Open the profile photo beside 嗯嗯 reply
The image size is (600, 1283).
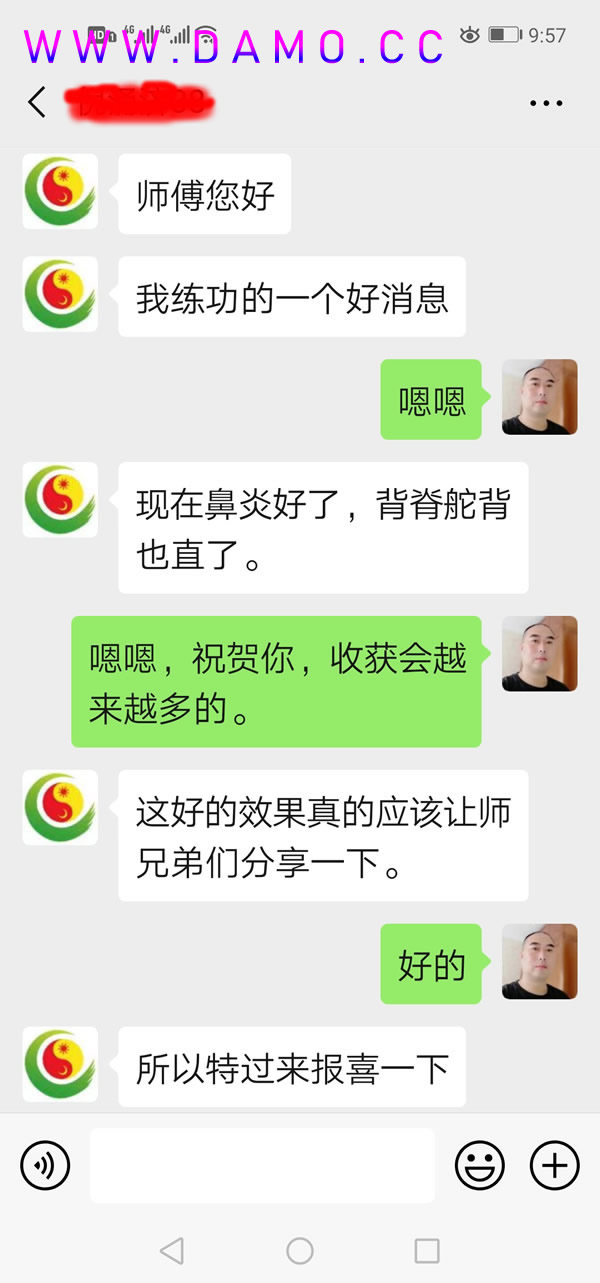coord(539,397)
